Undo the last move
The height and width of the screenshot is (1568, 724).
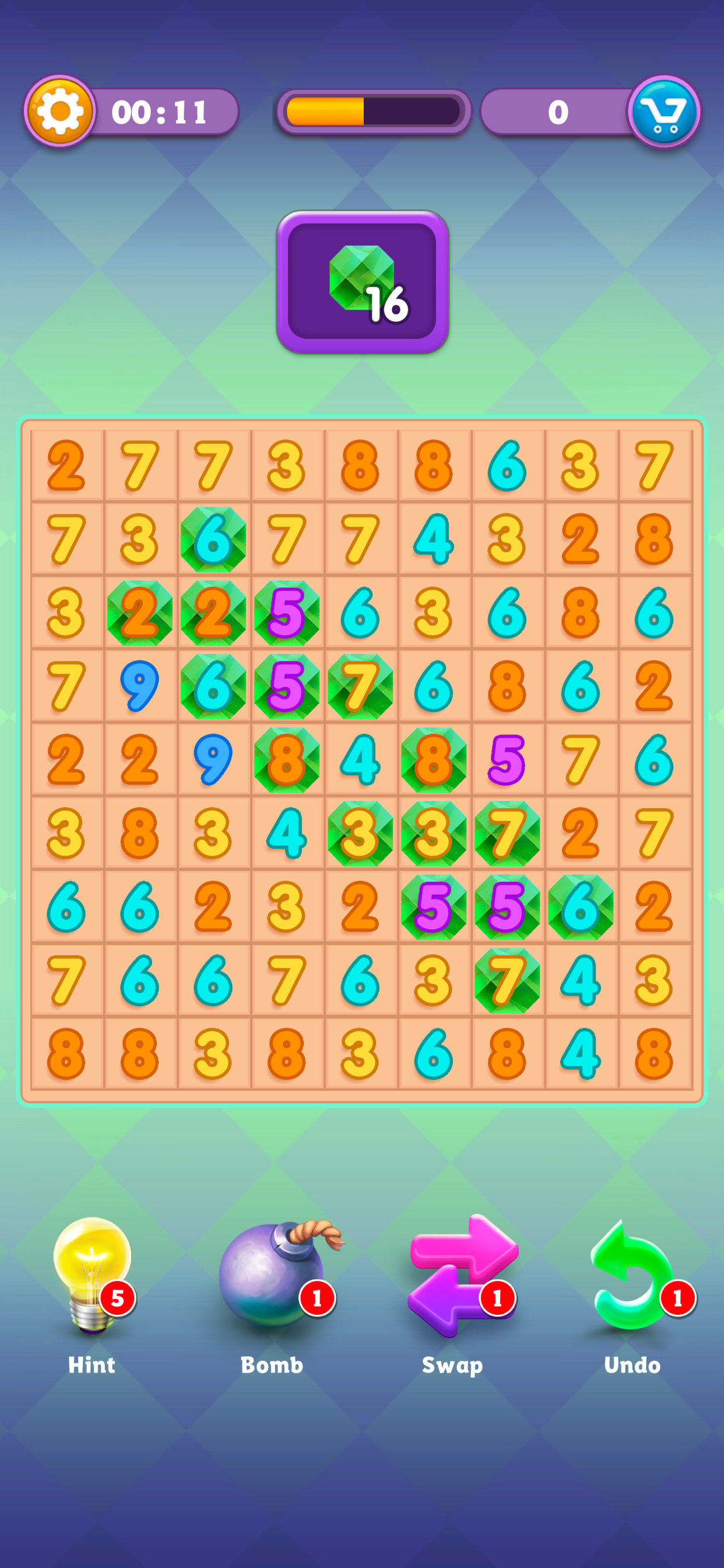tap(632, 1275)
